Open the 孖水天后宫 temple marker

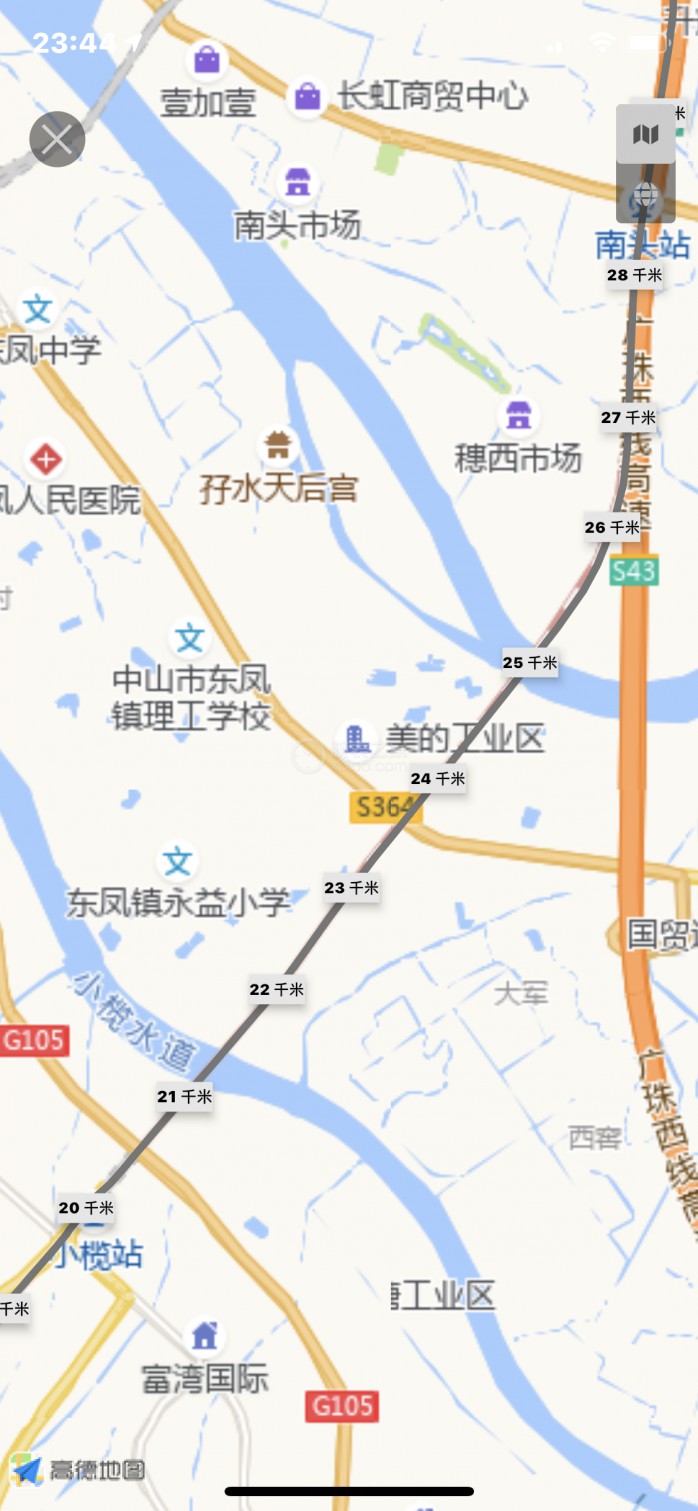coord(278,444)
